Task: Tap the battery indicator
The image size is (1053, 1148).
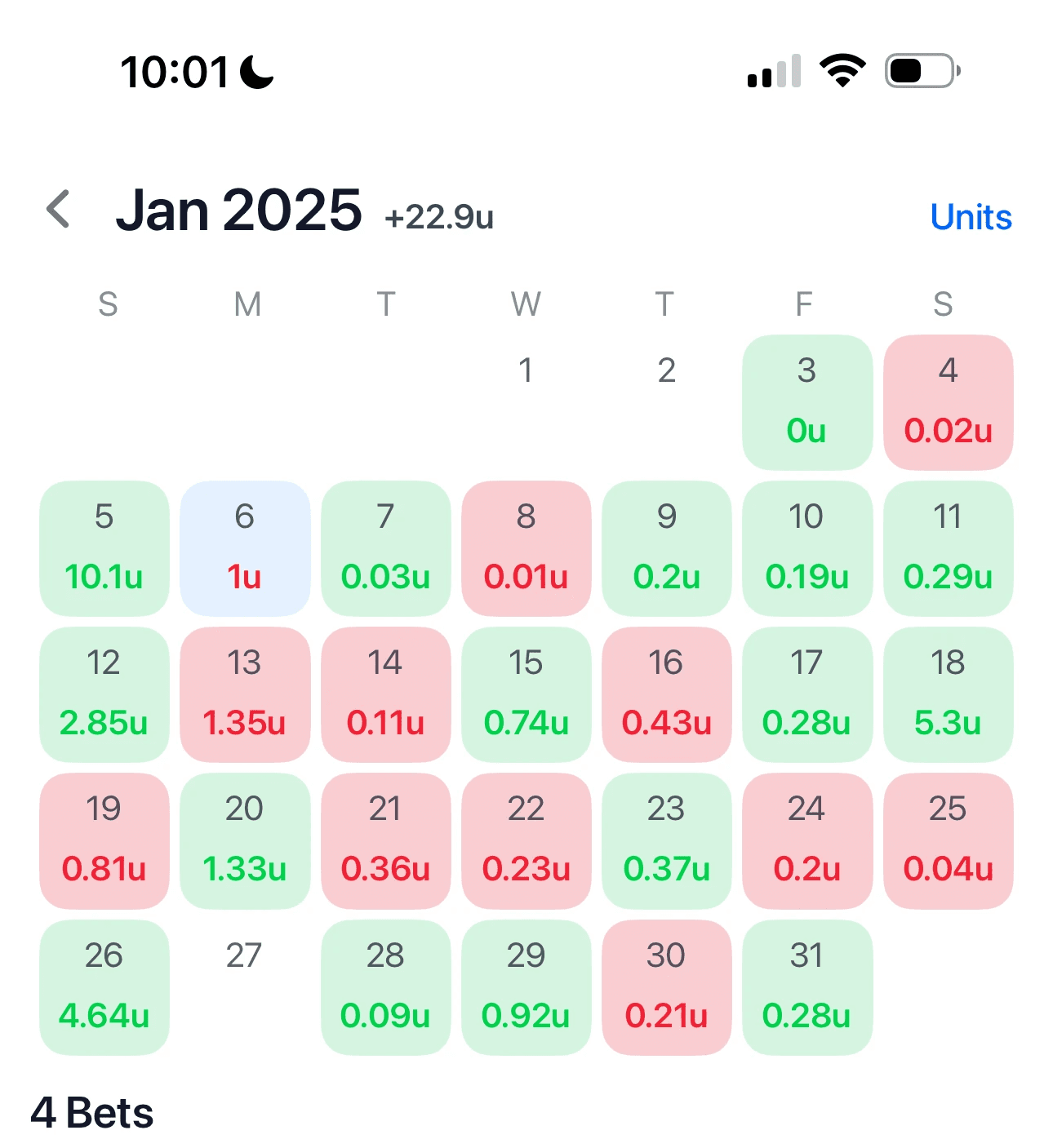Action: tap(918, 70)
